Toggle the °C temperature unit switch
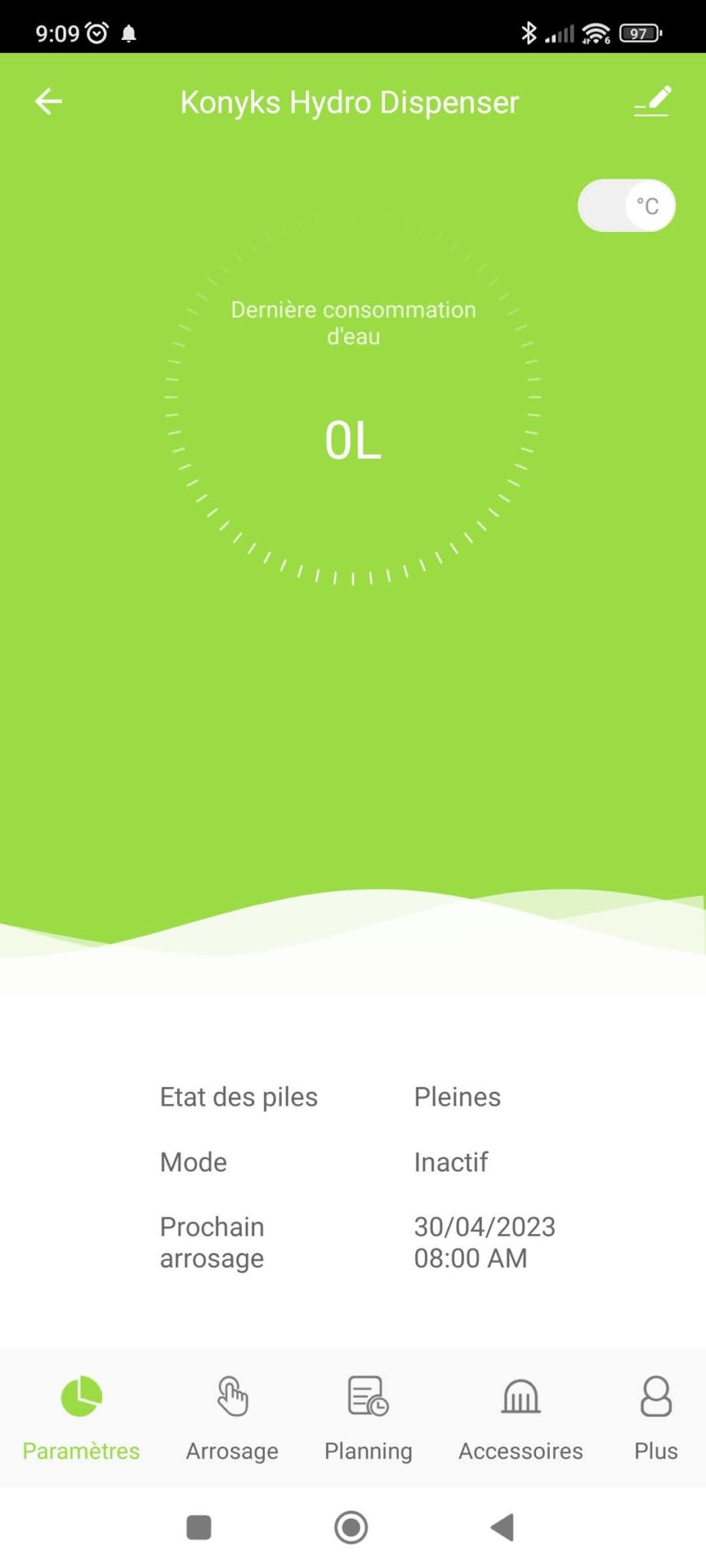 626,206
